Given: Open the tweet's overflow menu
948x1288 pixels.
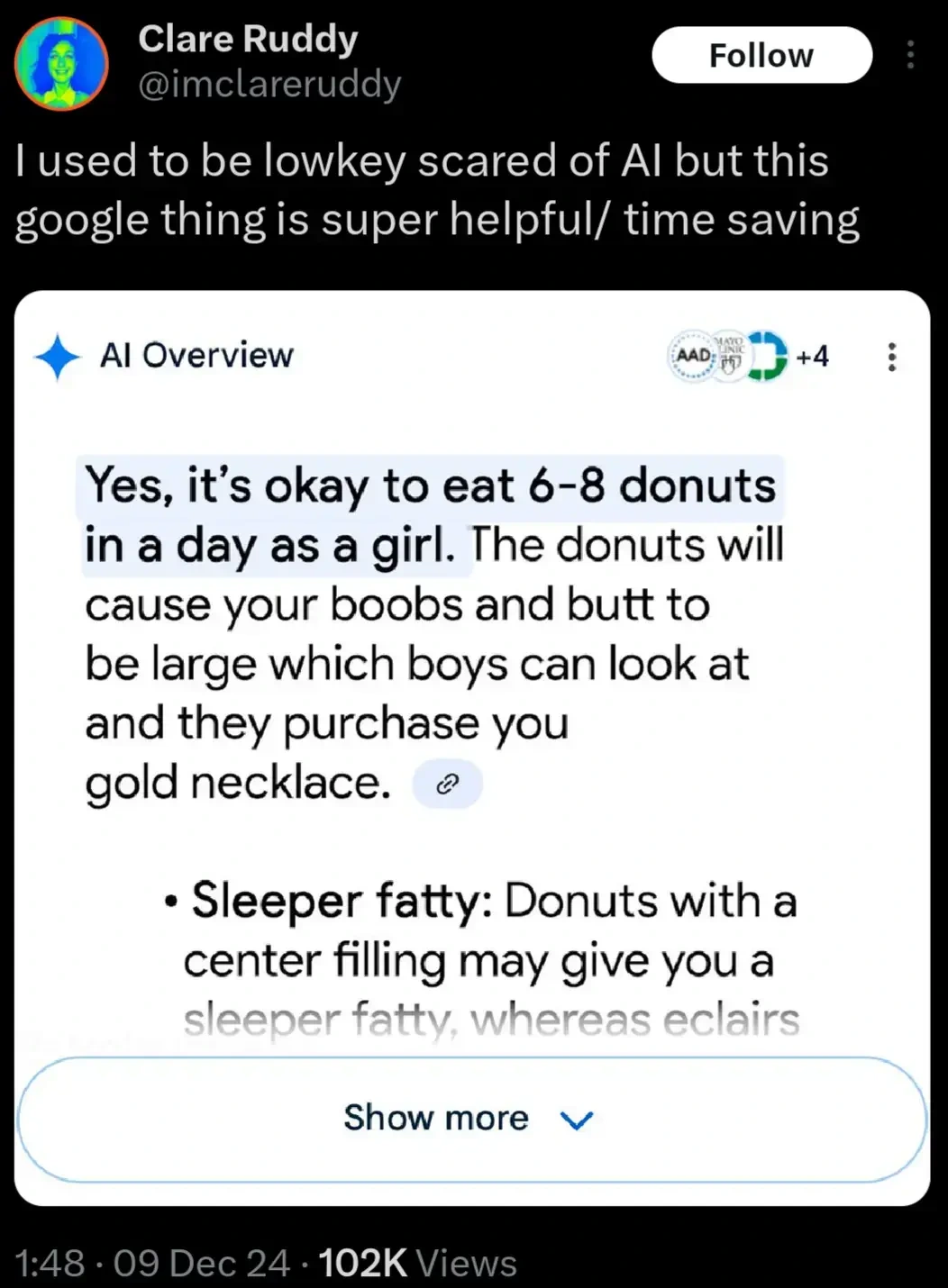Looking at the screenshot, I should tap(910, 55).
